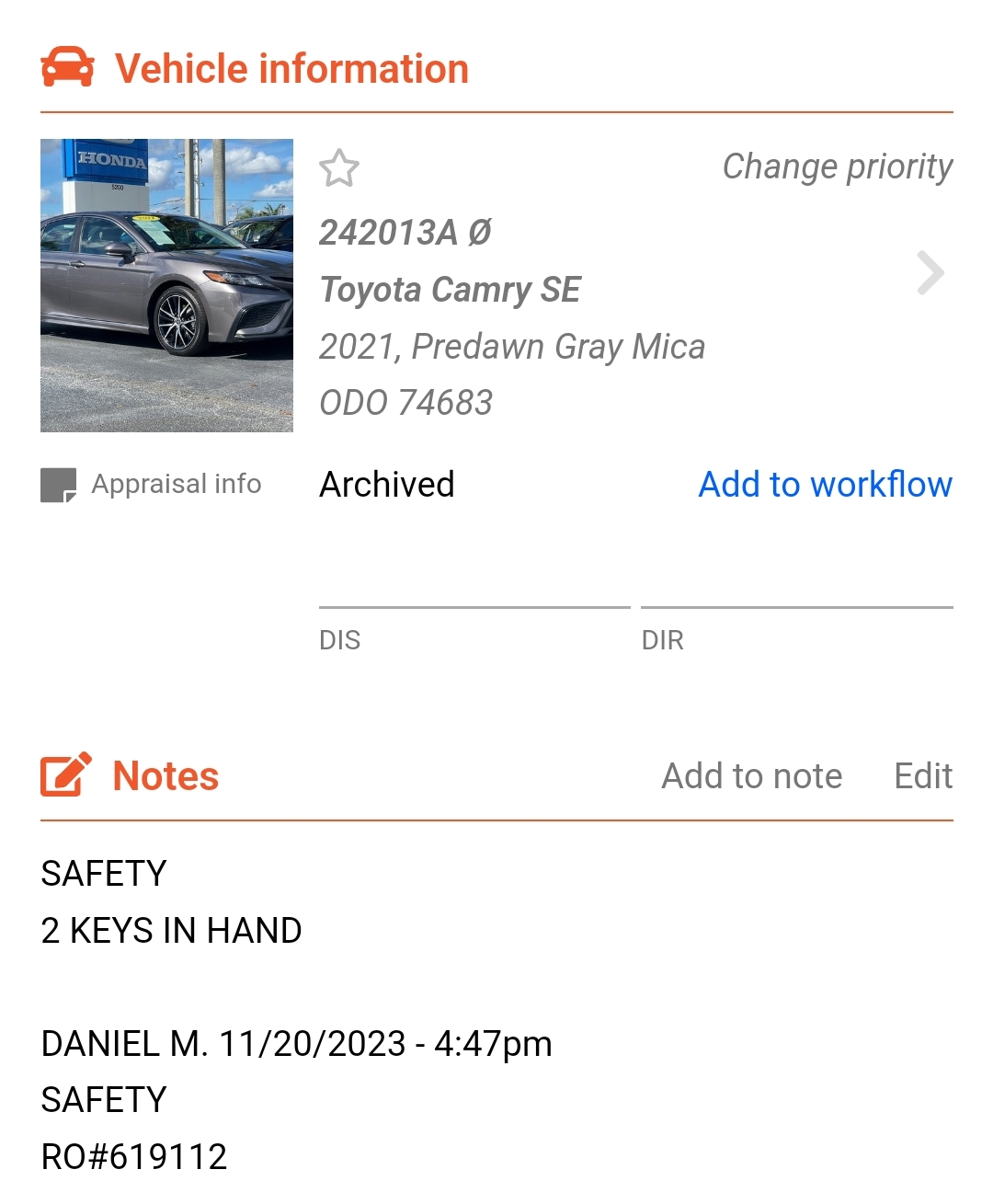Screen dimensions: 993x1204
Task: Open vehicle details chevron arrow
Action: (930, 273)
